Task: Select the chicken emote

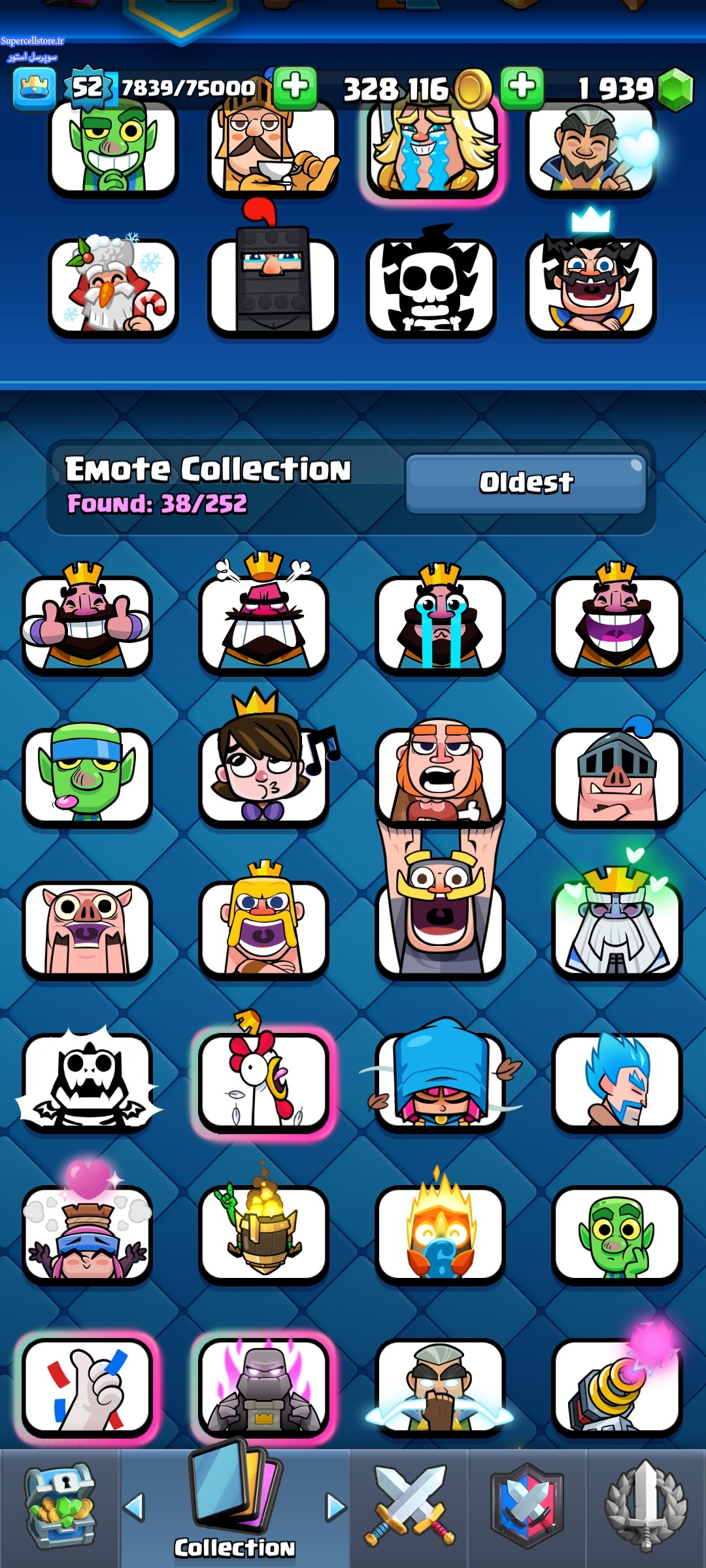Action: [x=263, y=1081]
